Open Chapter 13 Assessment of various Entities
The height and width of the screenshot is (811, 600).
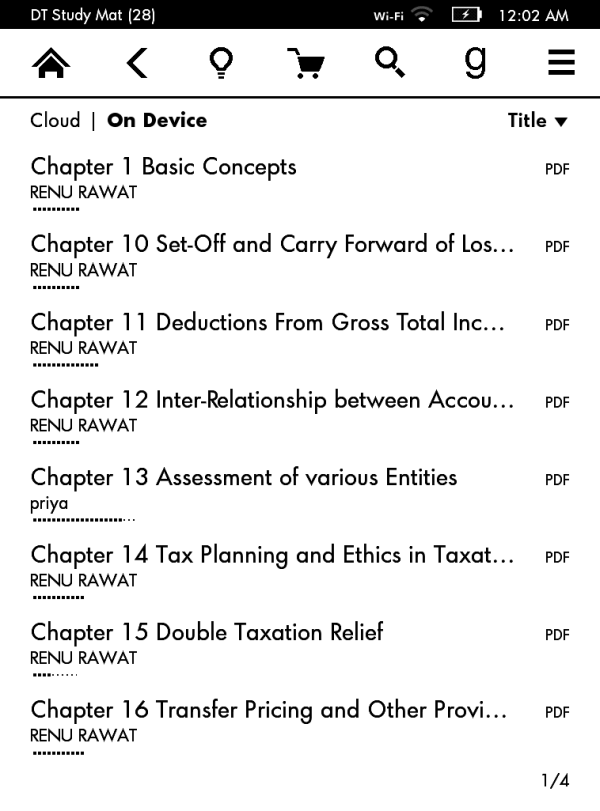[x=244, y=478]
